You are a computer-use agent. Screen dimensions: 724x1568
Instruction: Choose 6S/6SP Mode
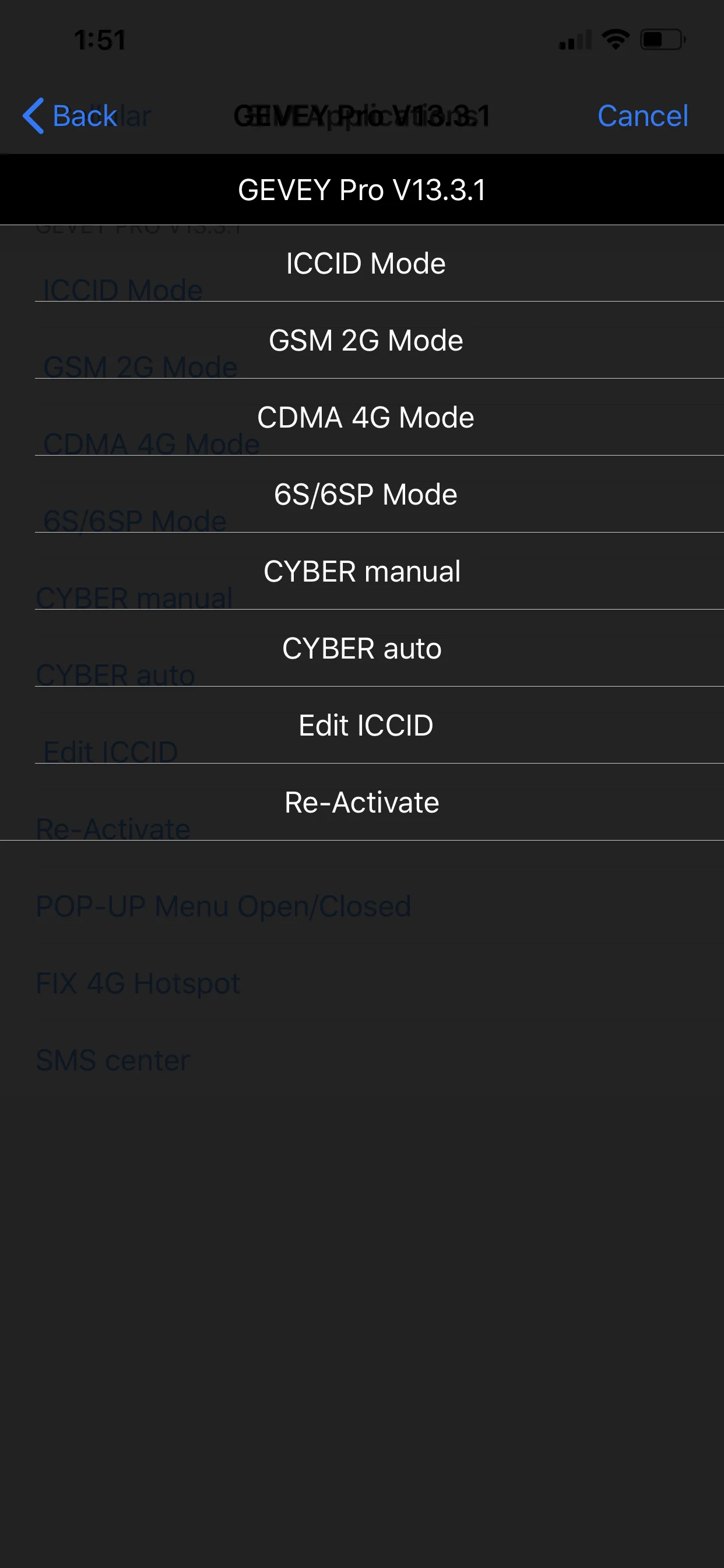(x=365, y=494)
